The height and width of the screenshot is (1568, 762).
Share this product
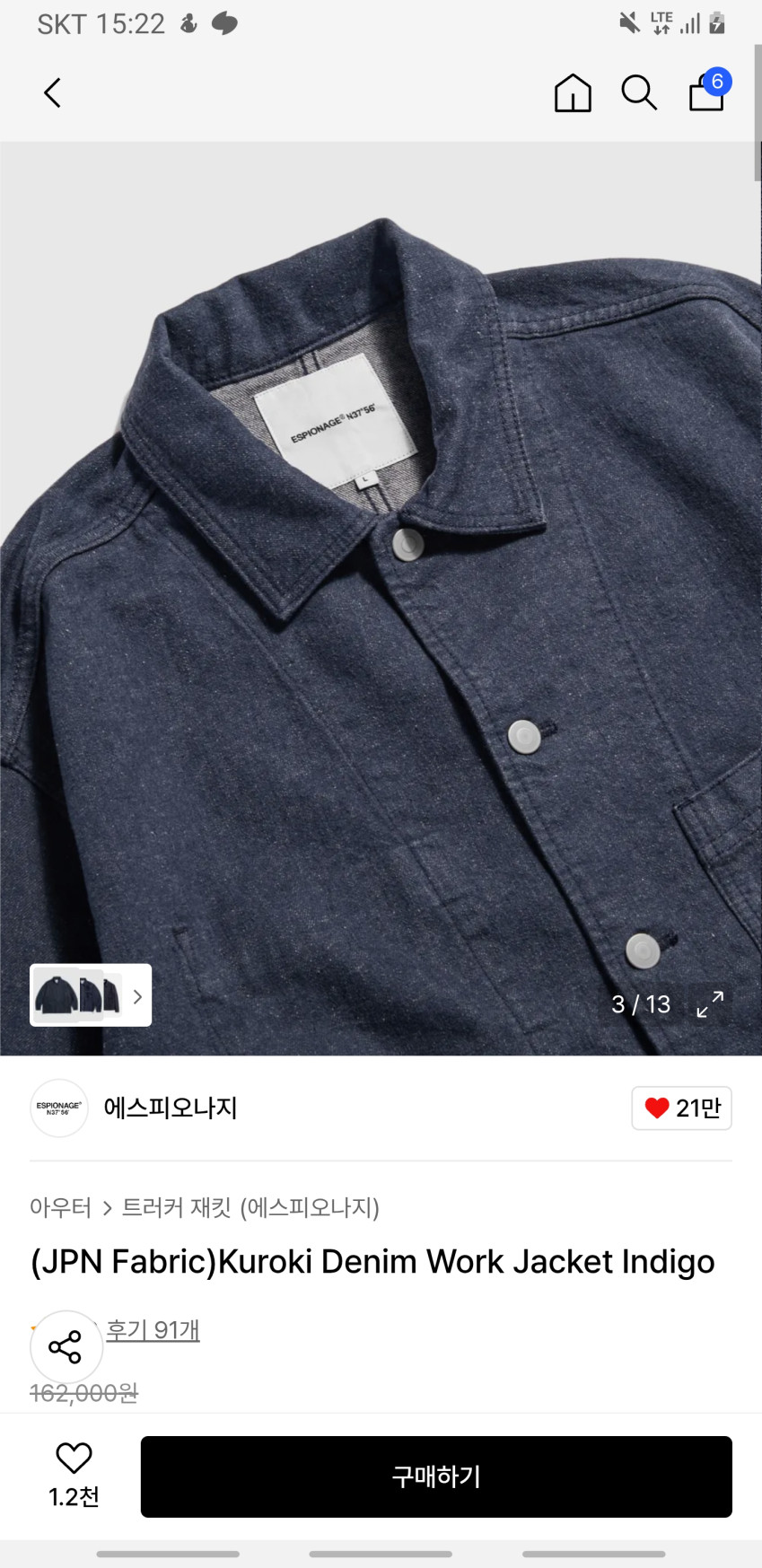pos(66,1346)
